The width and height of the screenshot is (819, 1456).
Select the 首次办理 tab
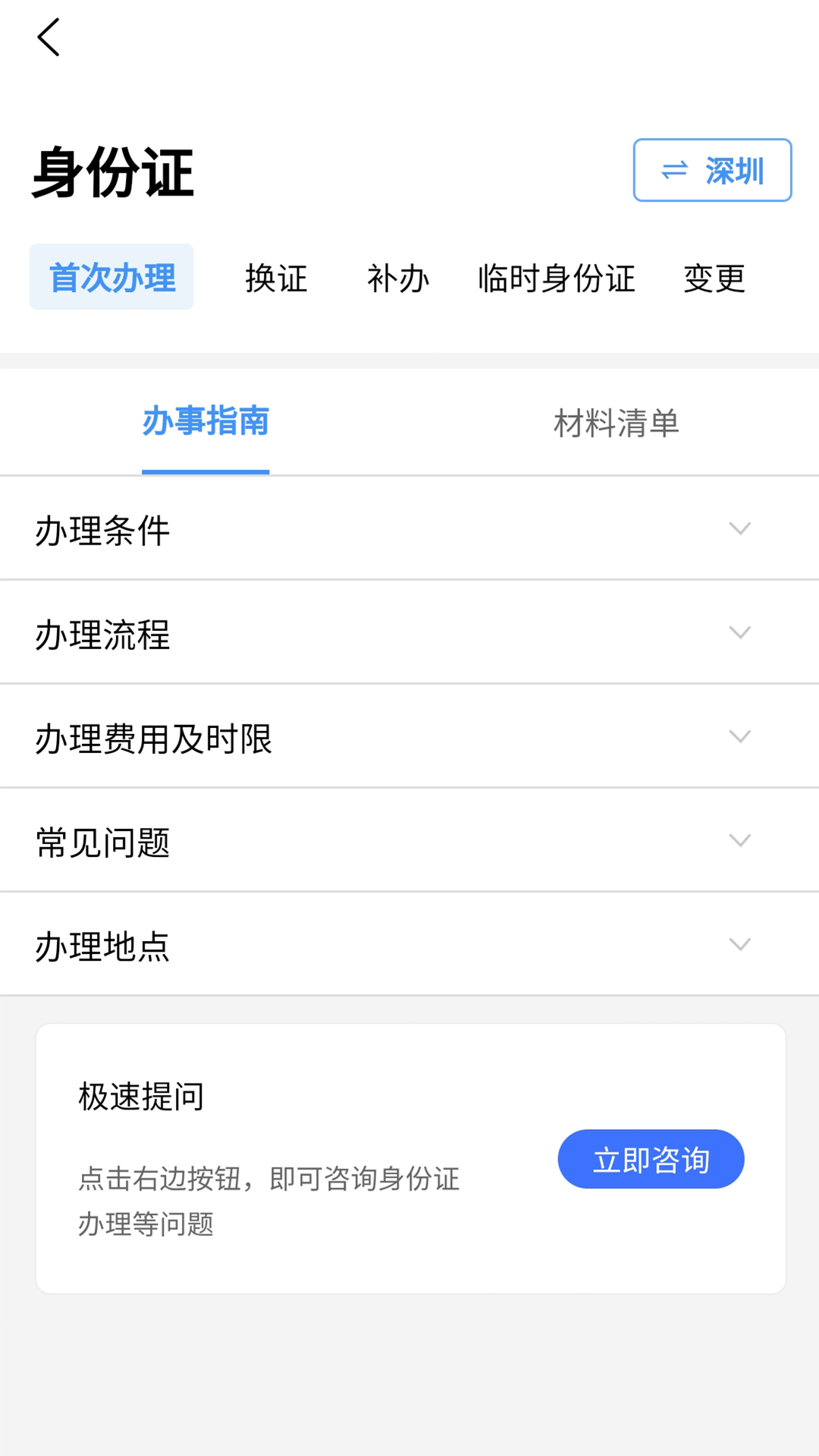111,276
